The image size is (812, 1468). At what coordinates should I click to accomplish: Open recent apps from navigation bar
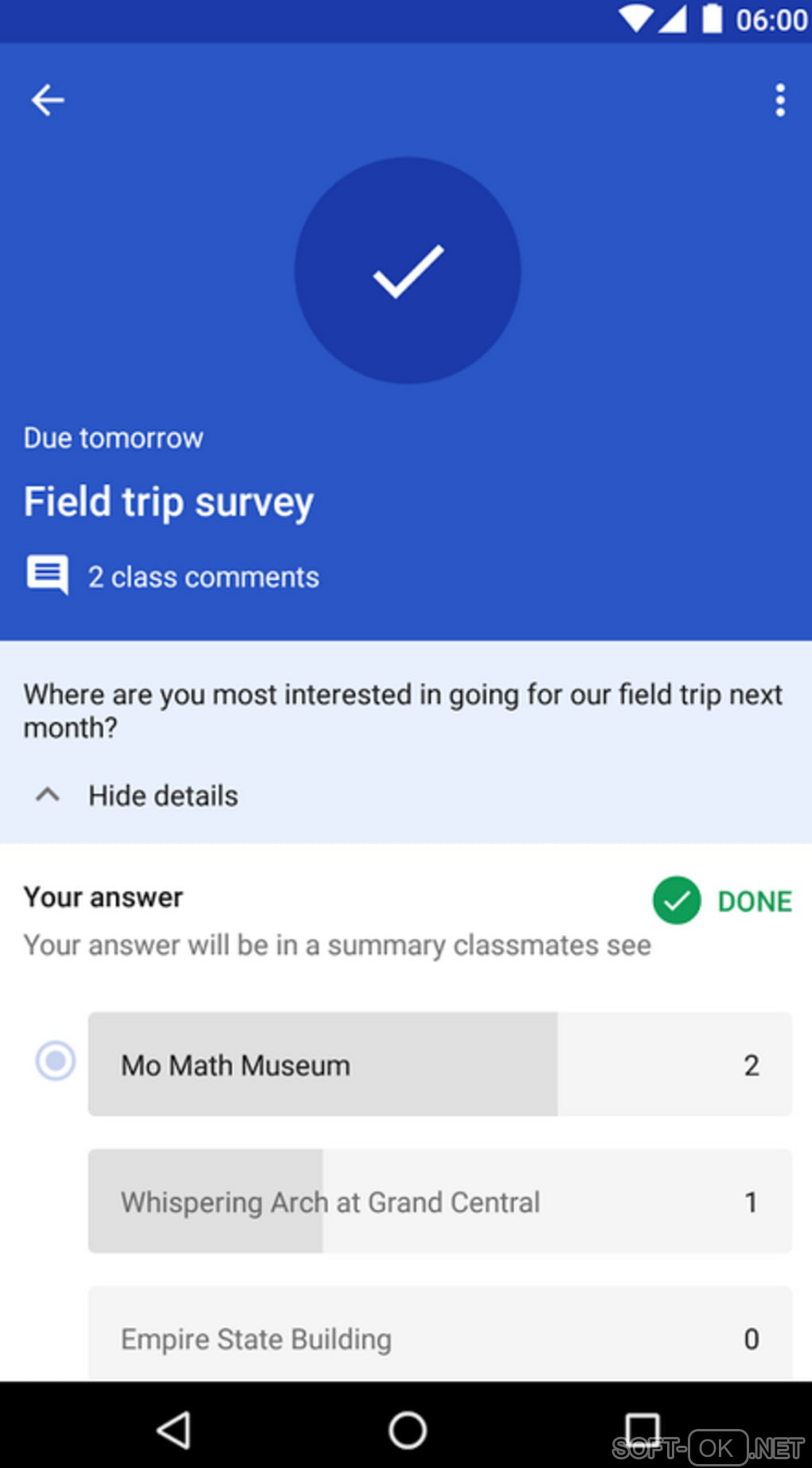click(x=642, y=1430)
